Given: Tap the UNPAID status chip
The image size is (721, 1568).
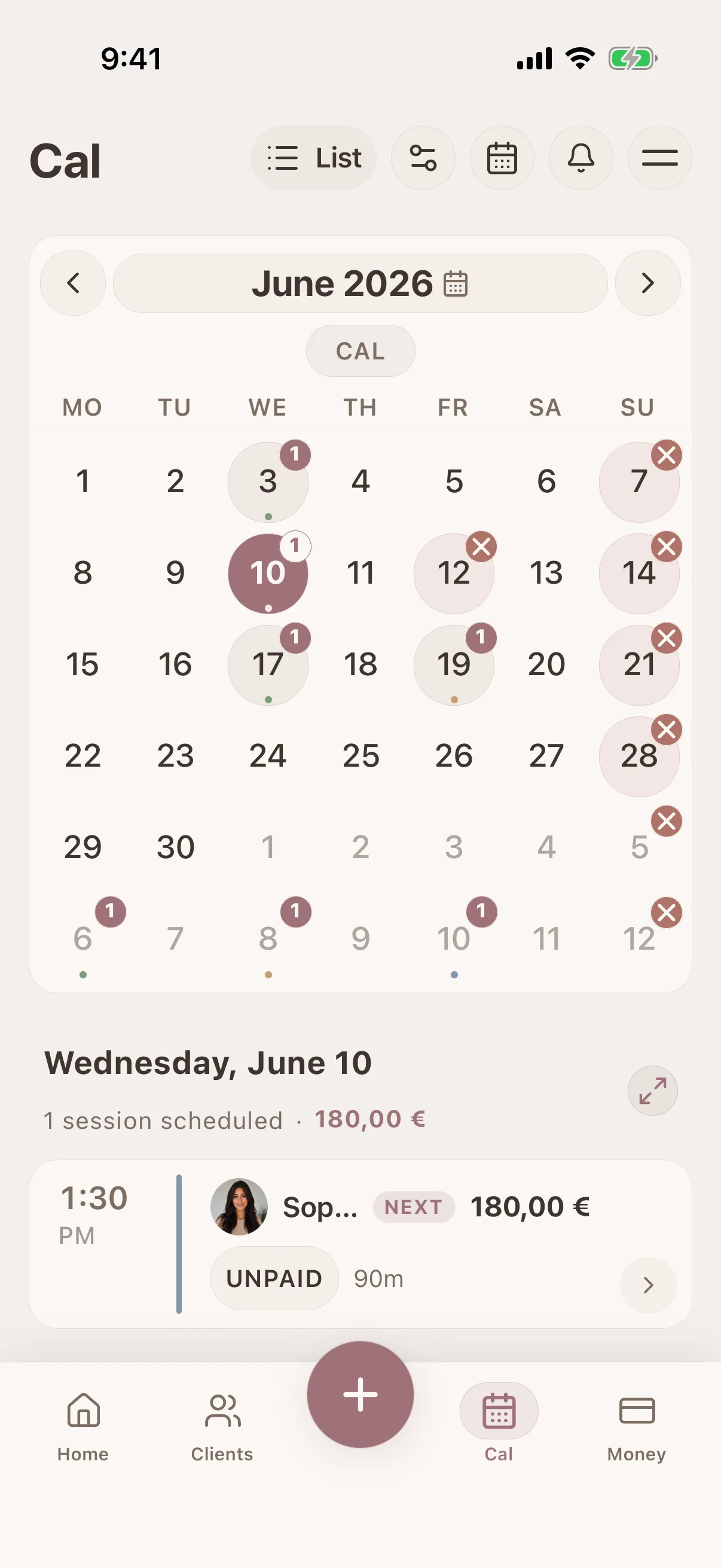Looking at the screenshot, I should tap(274, 1279).
